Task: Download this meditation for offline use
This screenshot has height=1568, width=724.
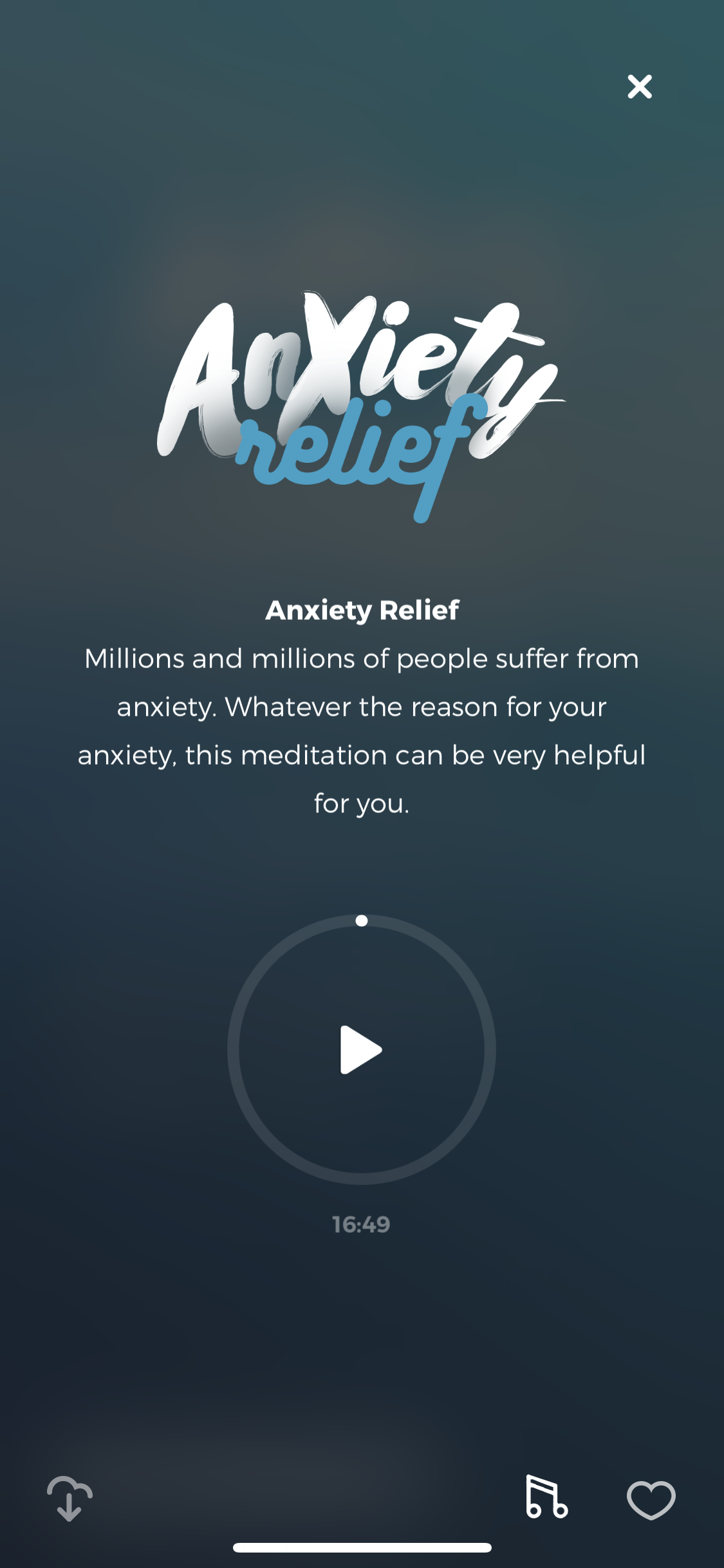Action: coord(70,1498)
